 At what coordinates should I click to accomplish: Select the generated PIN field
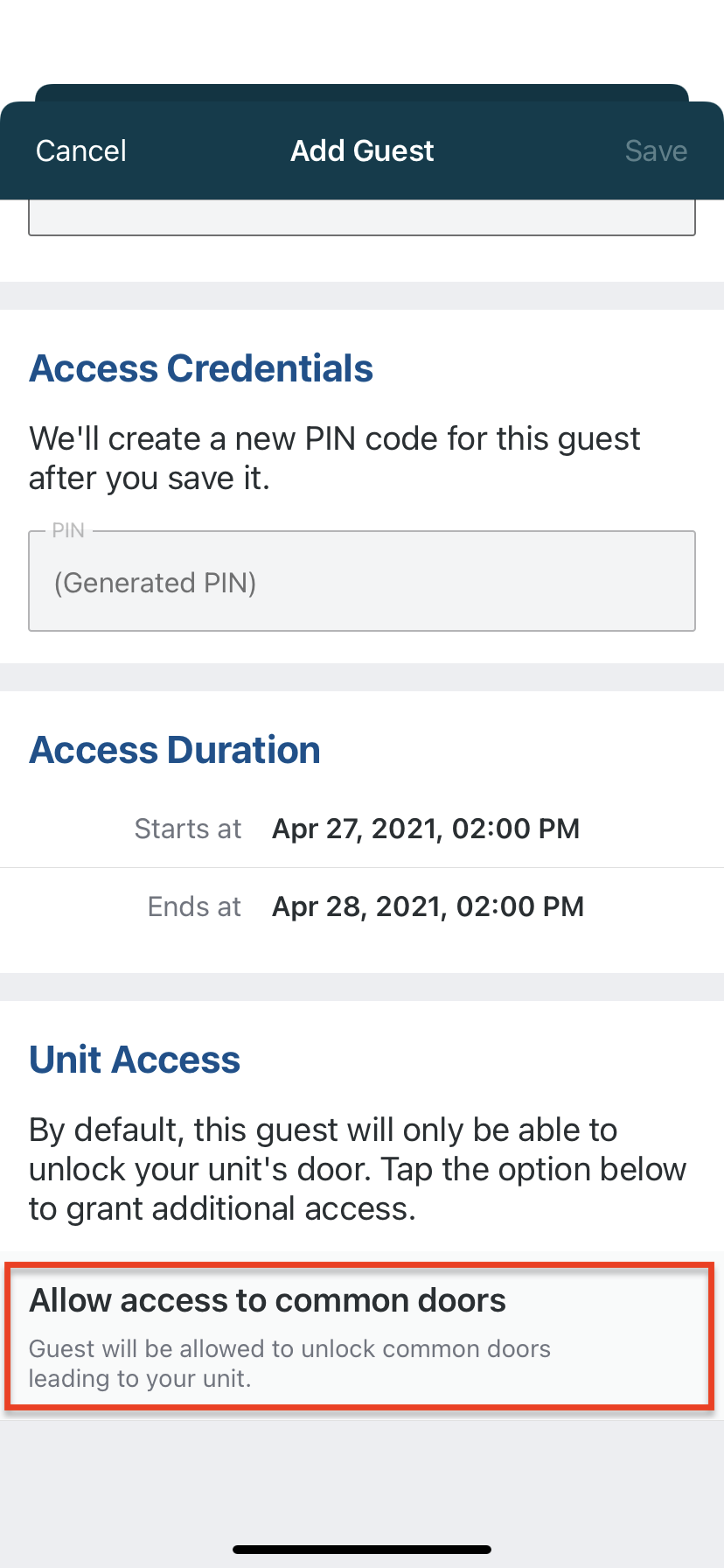click(361, 581)
